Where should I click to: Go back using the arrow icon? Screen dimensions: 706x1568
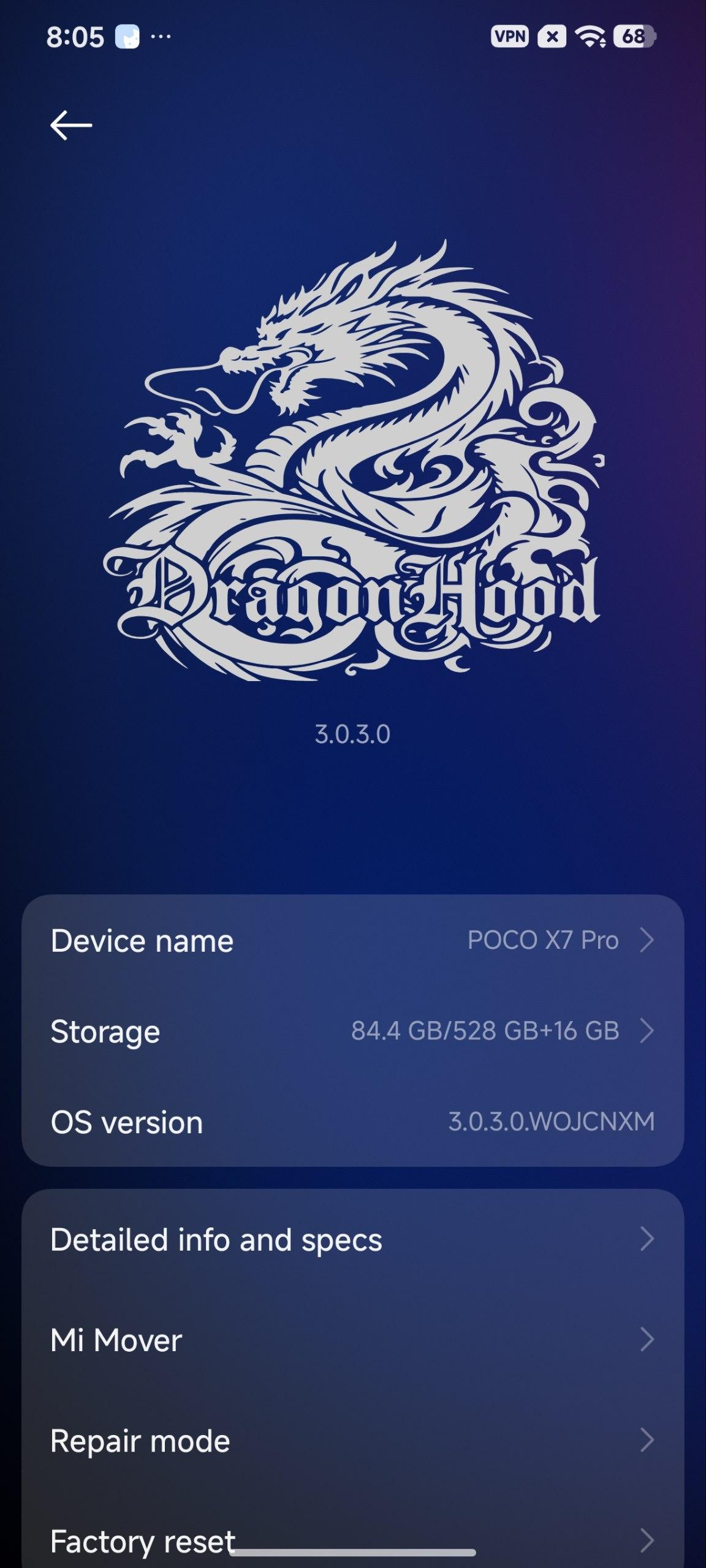71,126
